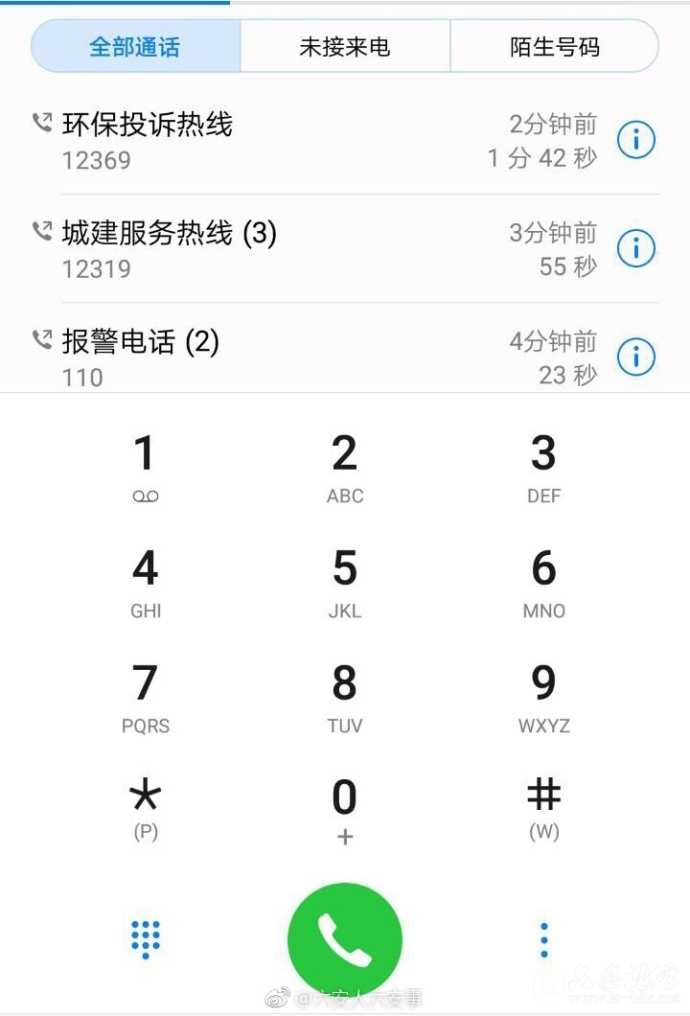Switch to the 未接来电 tab

pyautogui.click(x=345, y=46)
